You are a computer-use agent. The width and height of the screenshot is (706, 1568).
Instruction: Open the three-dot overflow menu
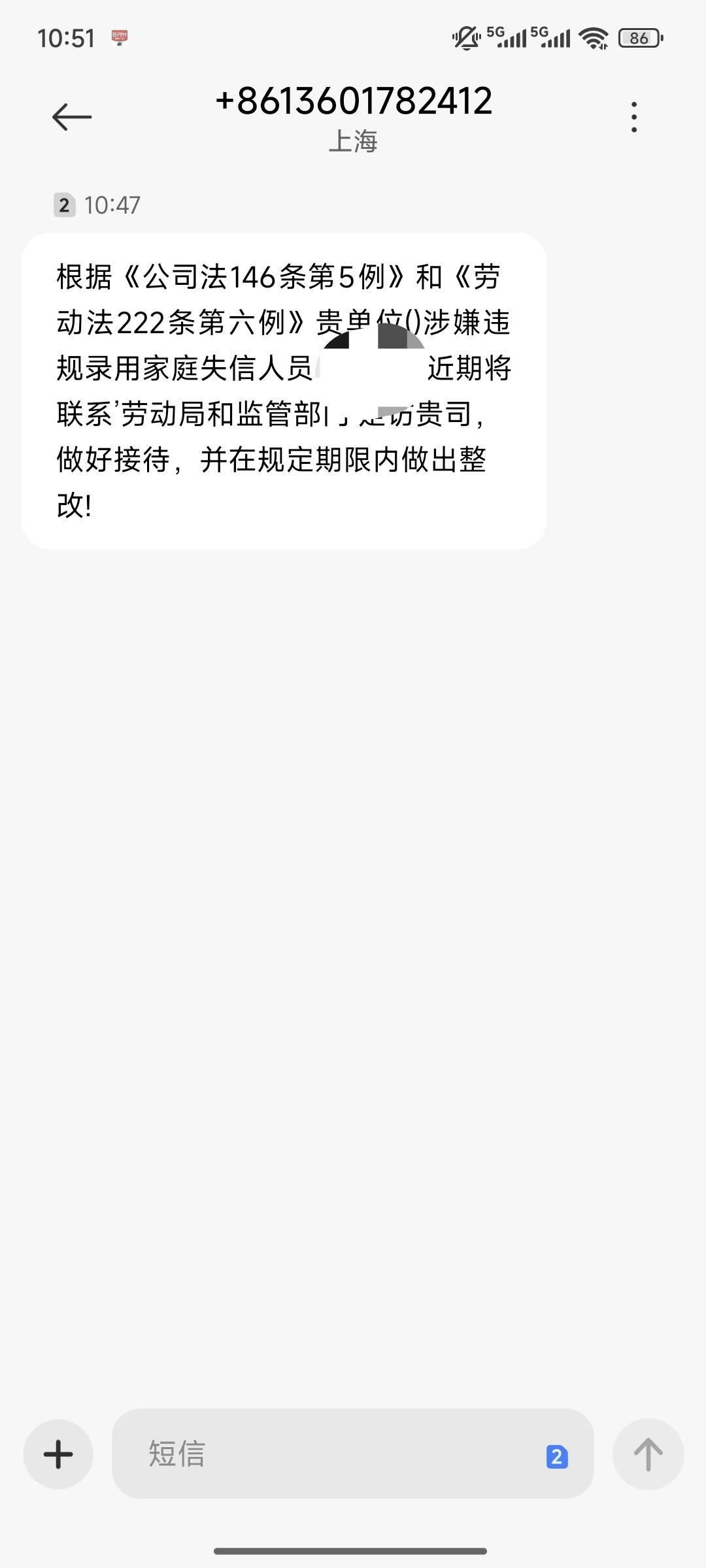633,118
